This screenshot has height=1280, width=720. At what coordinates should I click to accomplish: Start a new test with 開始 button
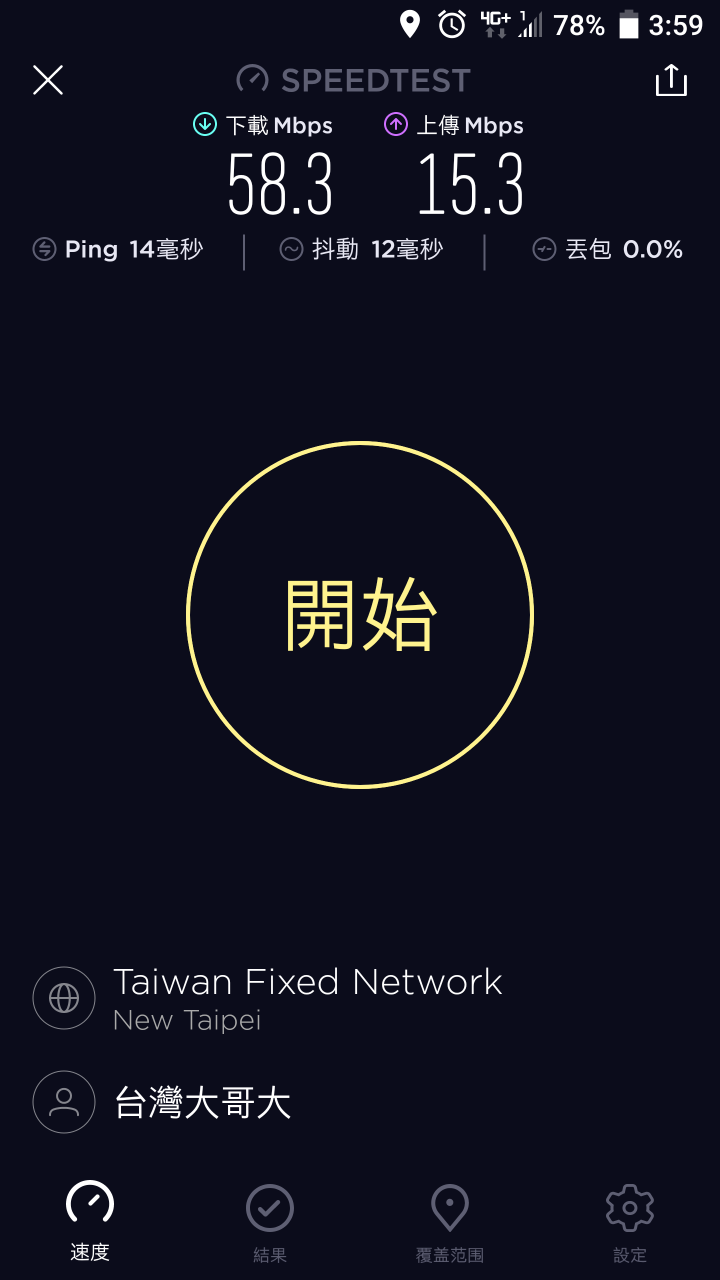[360, 614]
